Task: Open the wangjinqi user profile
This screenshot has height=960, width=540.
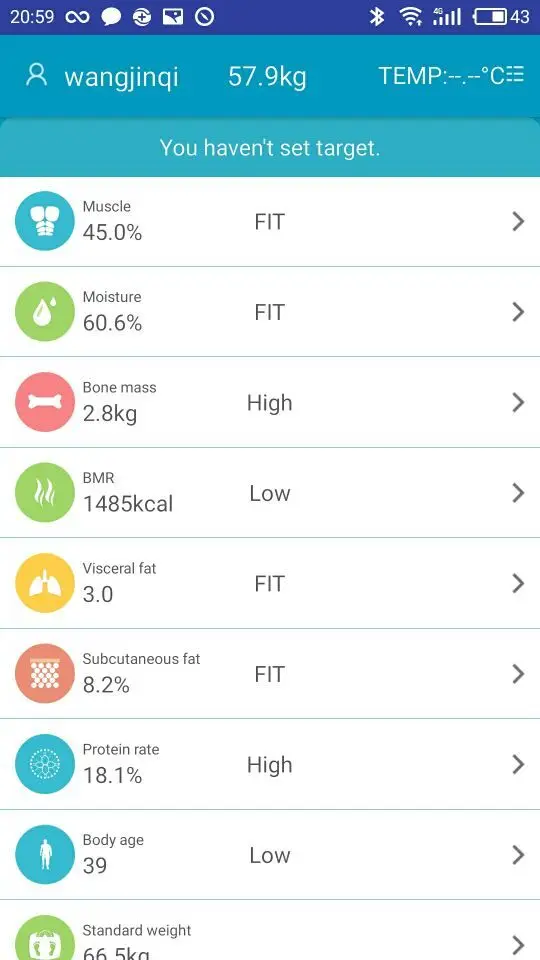Action: click(102, 77)
